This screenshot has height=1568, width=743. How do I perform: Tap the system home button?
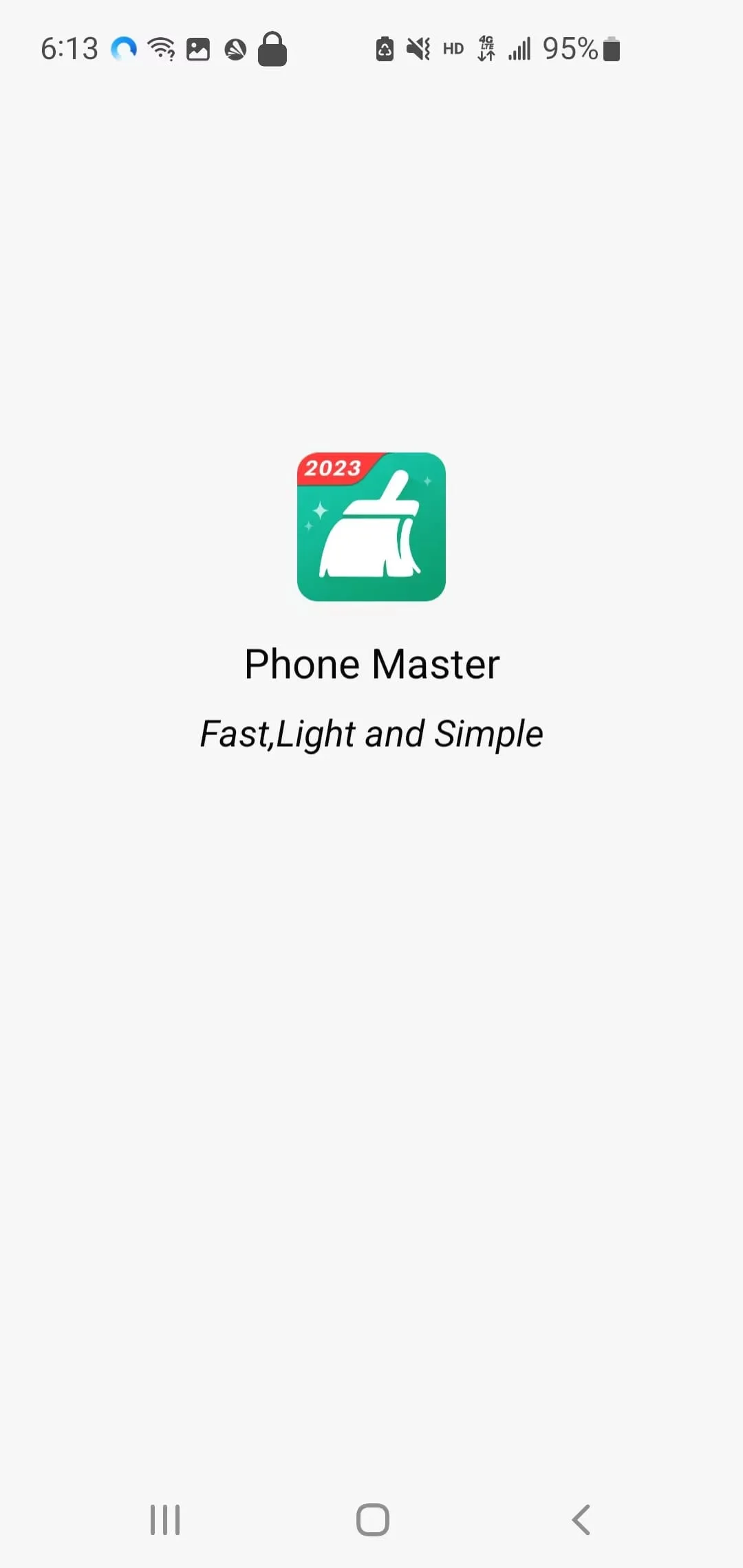(372, 1520)
